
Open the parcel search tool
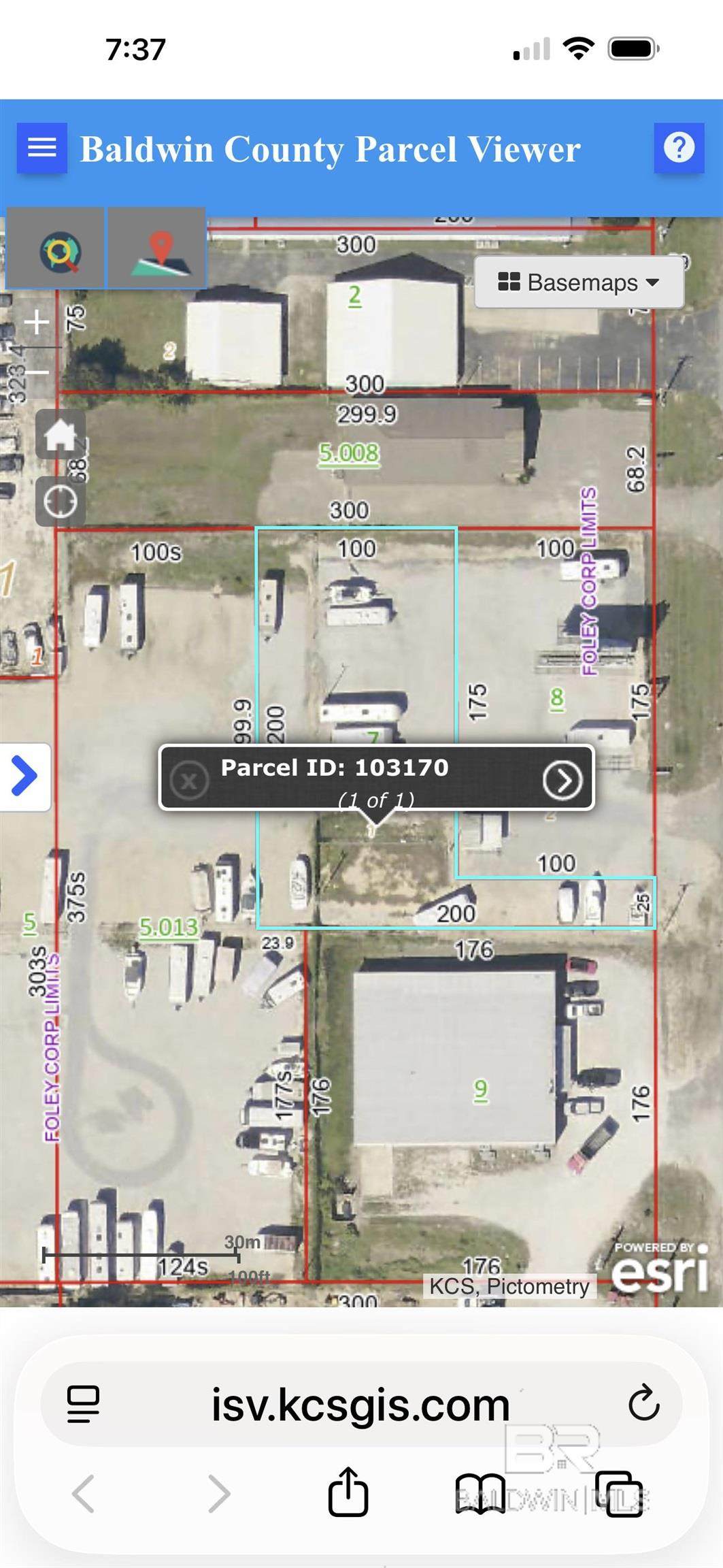tap(55, 248)
